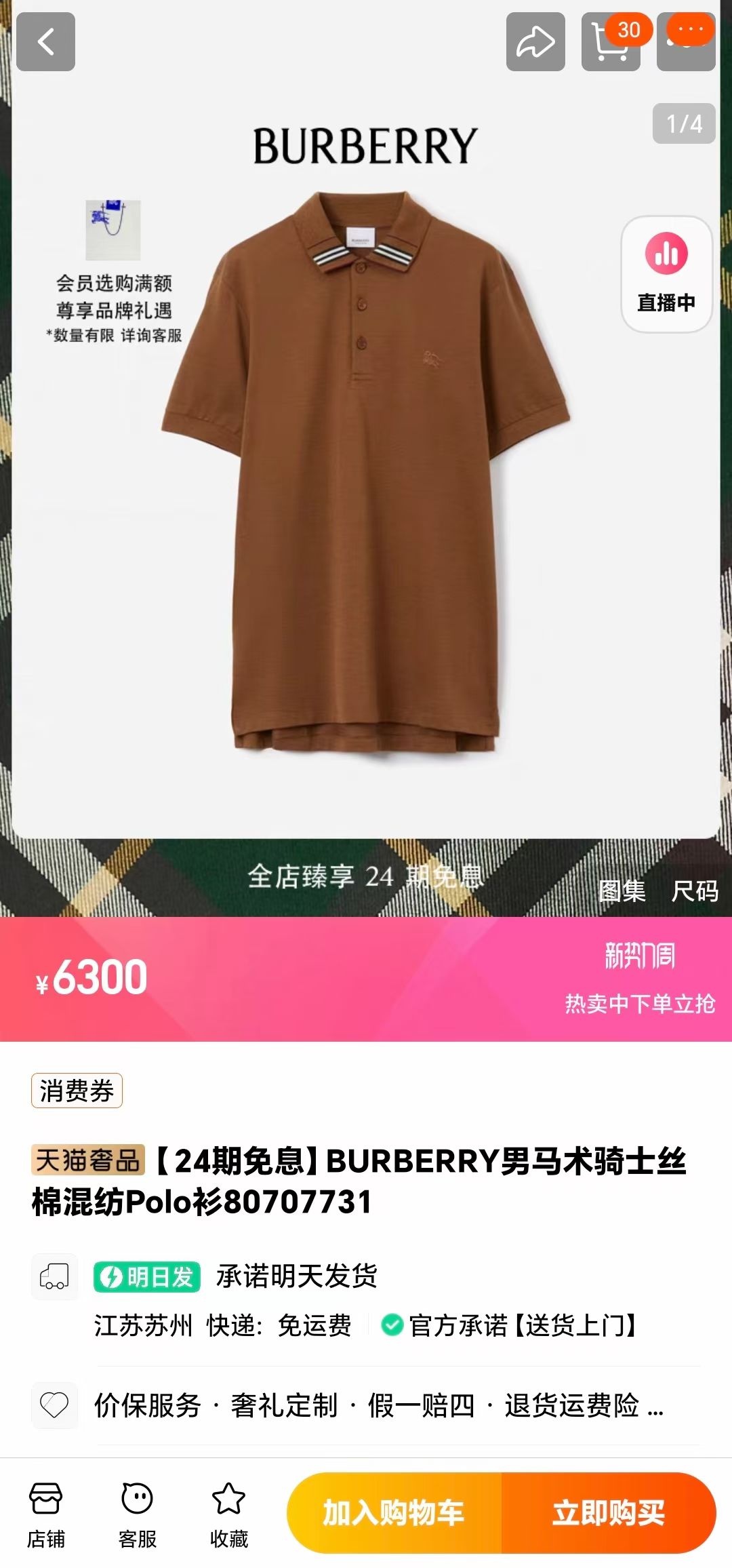
Task: Tap the 消费券 coupon tag
Action: (x=77, y=1091)
